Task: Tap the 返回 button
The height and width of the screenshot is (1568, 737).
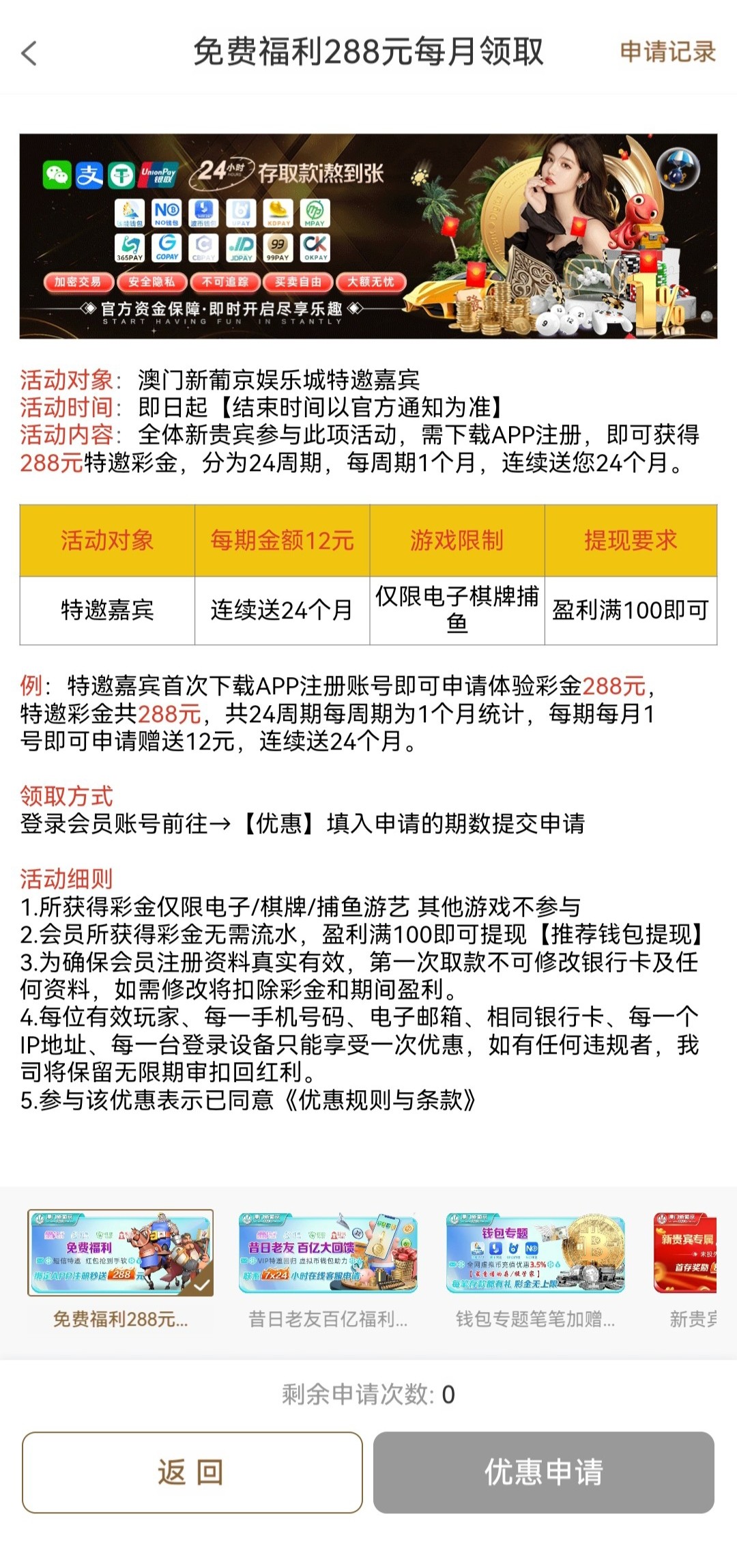Action: coord(192,1472)
